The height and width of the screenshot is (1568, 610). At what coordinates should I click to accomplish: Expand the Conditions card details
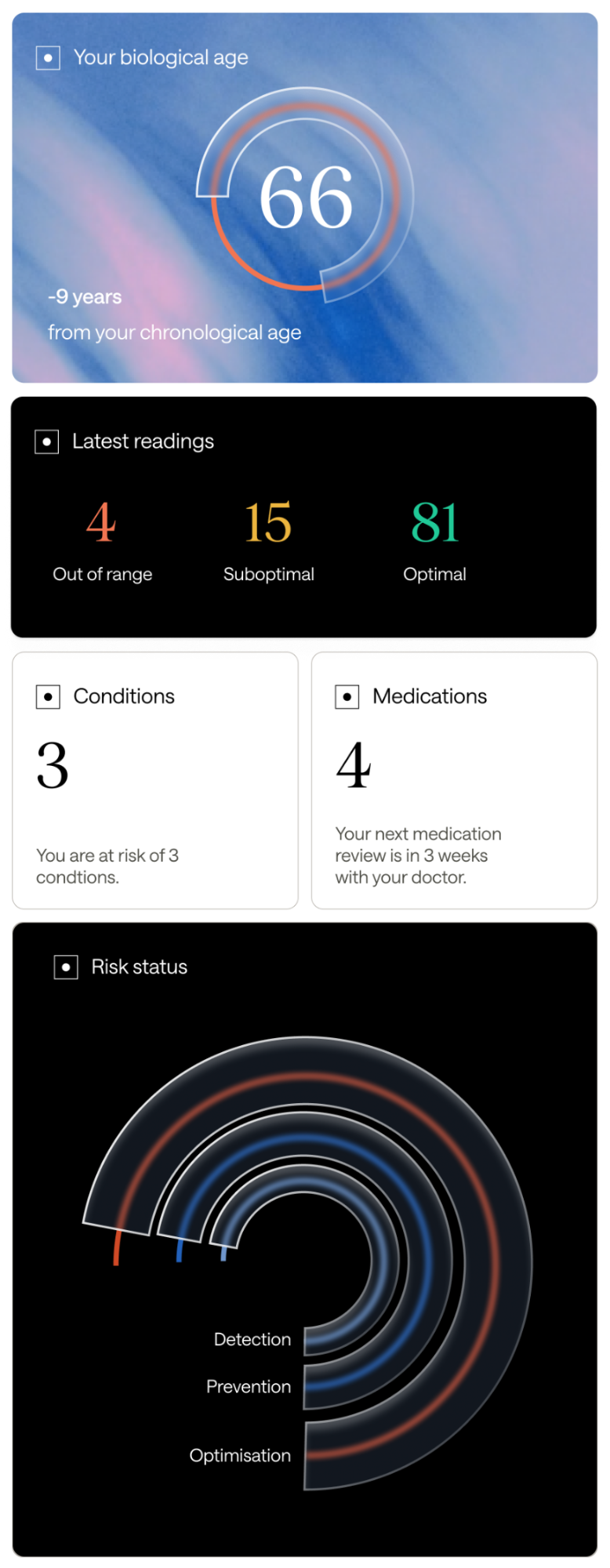(108, 866)
